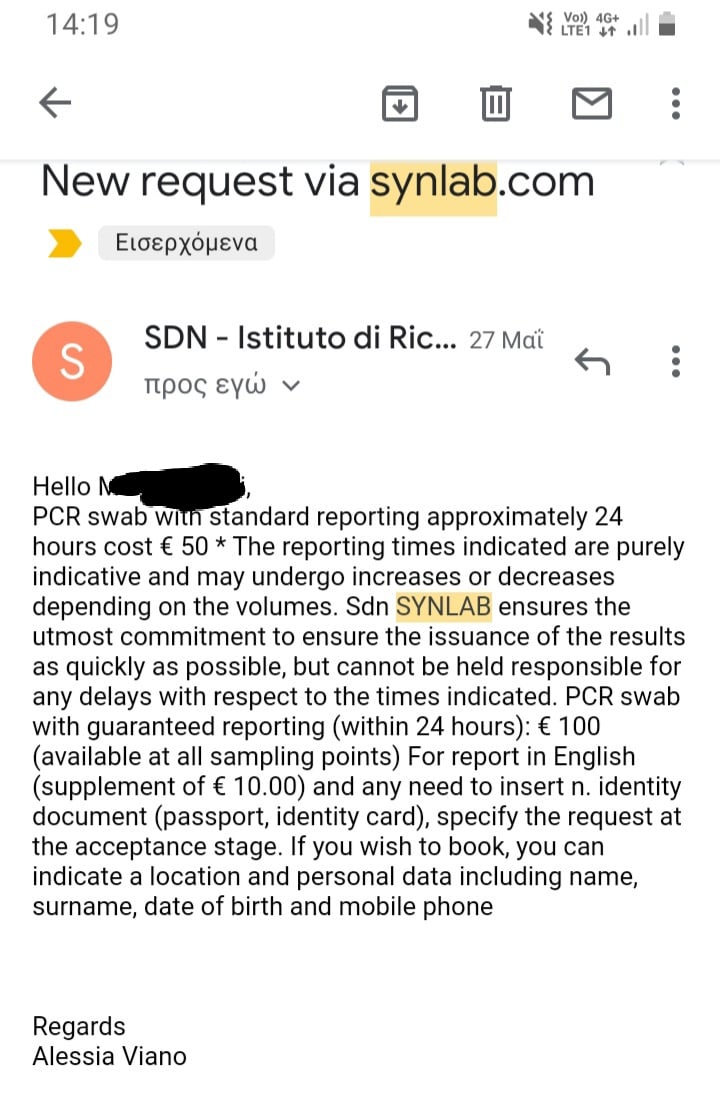Go back to the inbox
Viewport: 720px width, 1116px height.
coord(55,102)
